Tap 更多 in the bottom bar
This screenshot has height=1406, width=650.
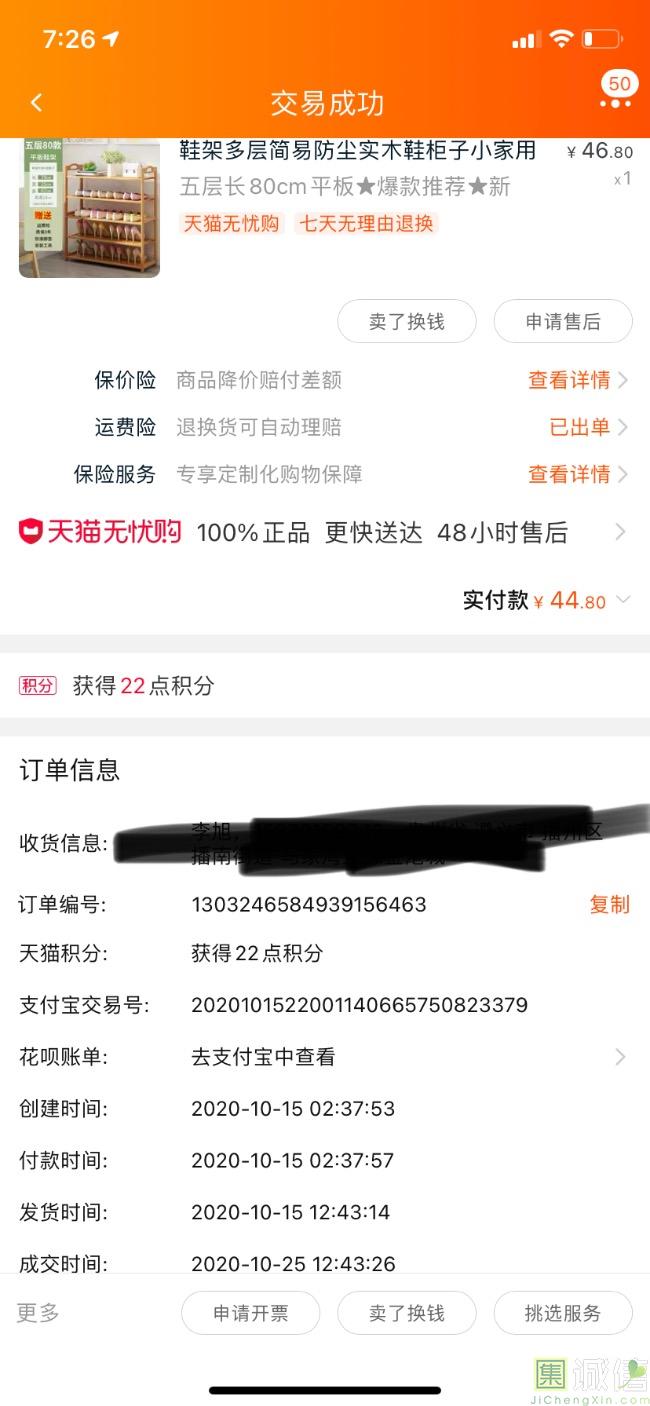[38, 1313]
